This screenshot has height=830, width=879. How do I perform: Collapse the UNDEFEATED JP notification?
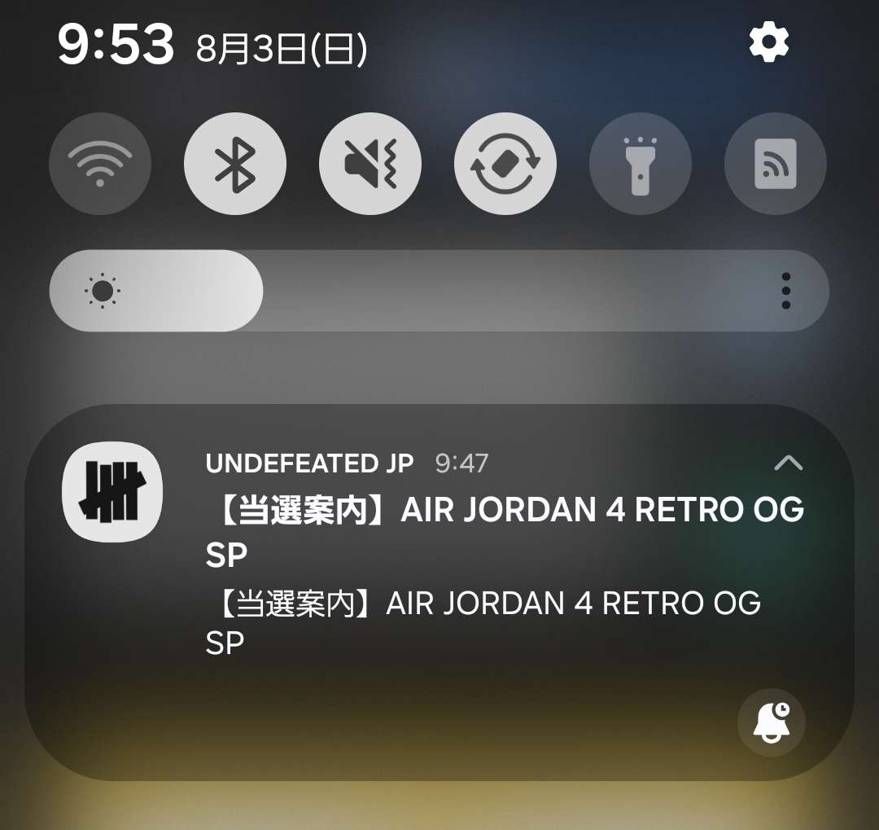(789, 462)
